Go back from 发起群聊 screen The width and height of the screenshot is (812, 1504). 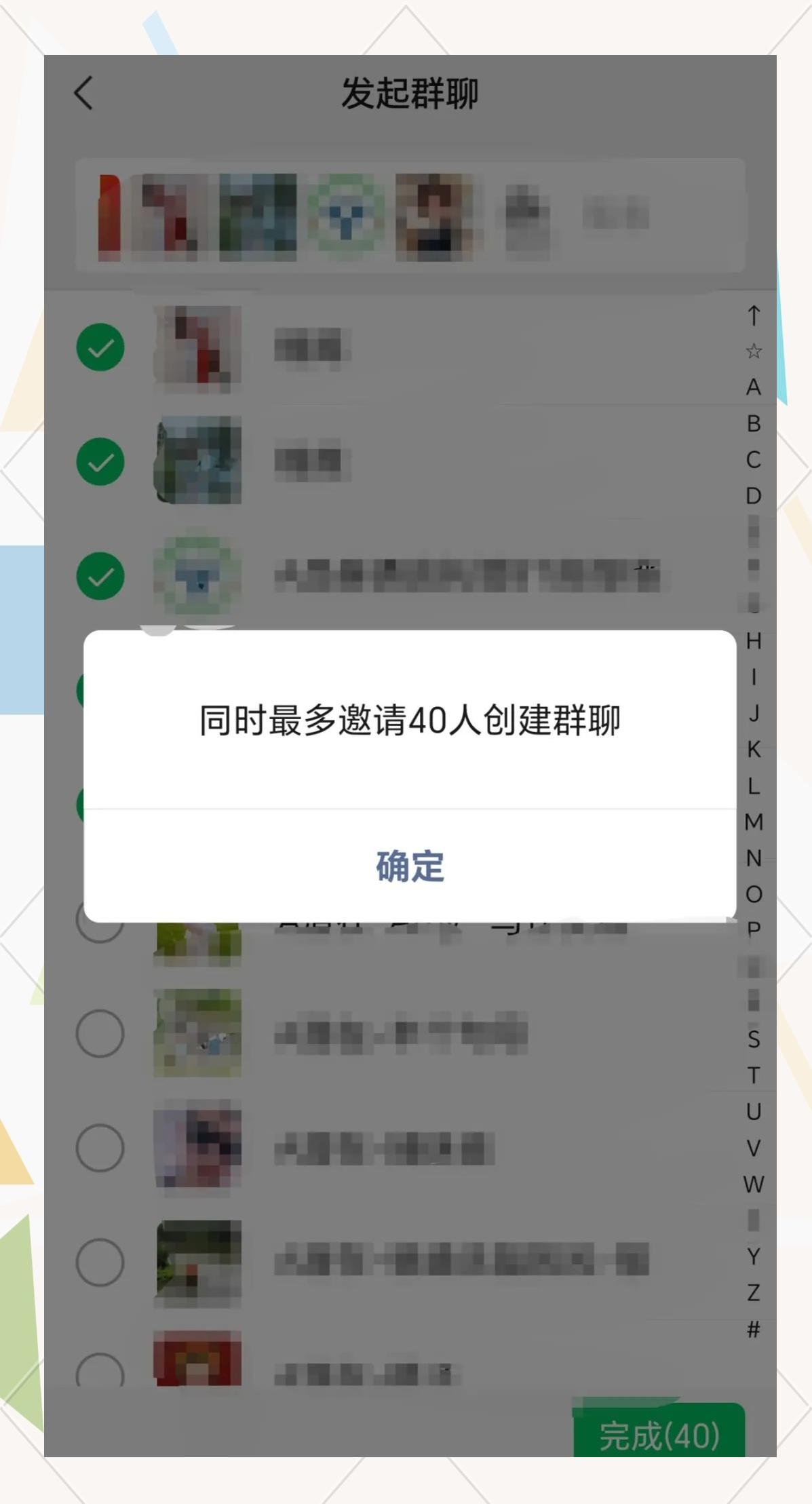pyautogui.click(x=83, y=93)
